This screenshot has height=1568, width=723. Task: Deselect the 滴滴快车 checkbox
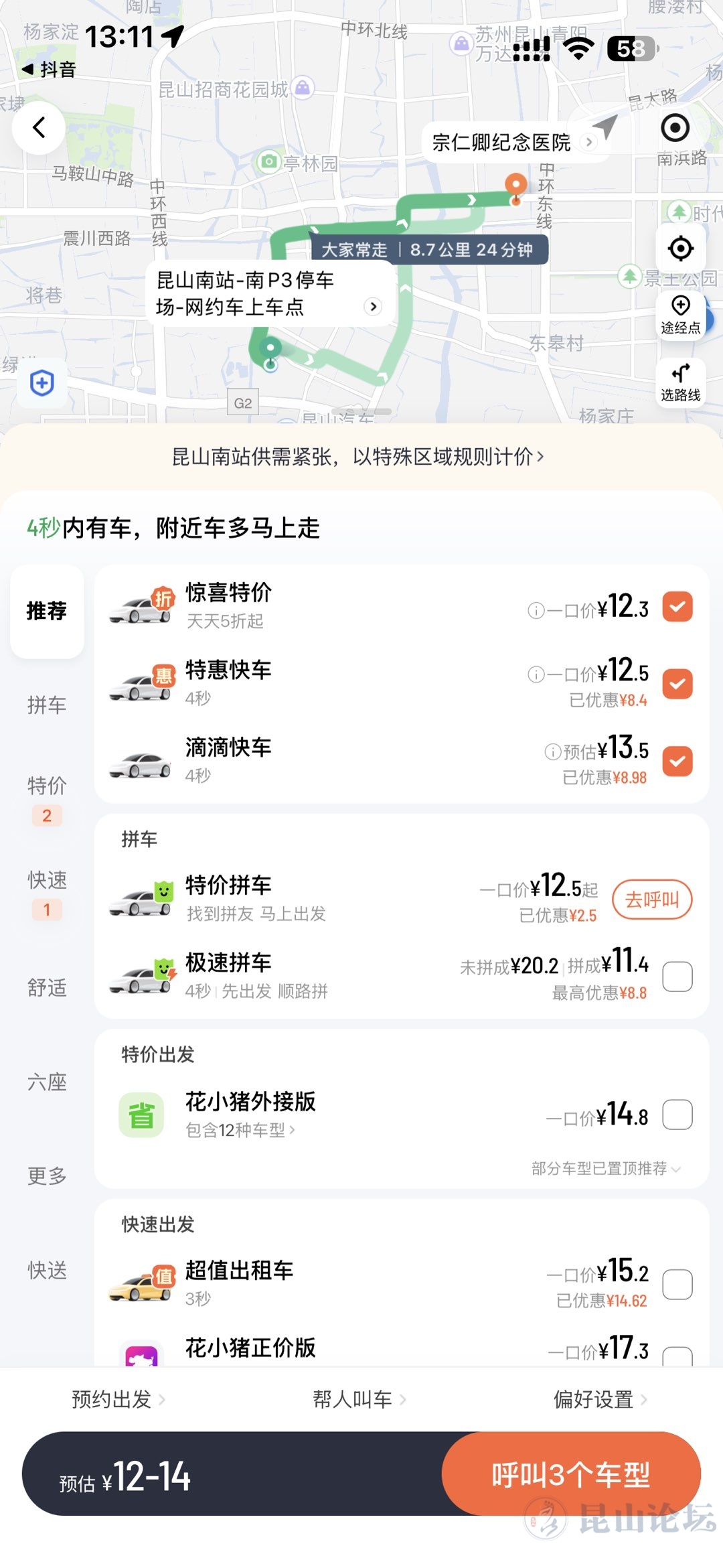(x=677, y=761)
